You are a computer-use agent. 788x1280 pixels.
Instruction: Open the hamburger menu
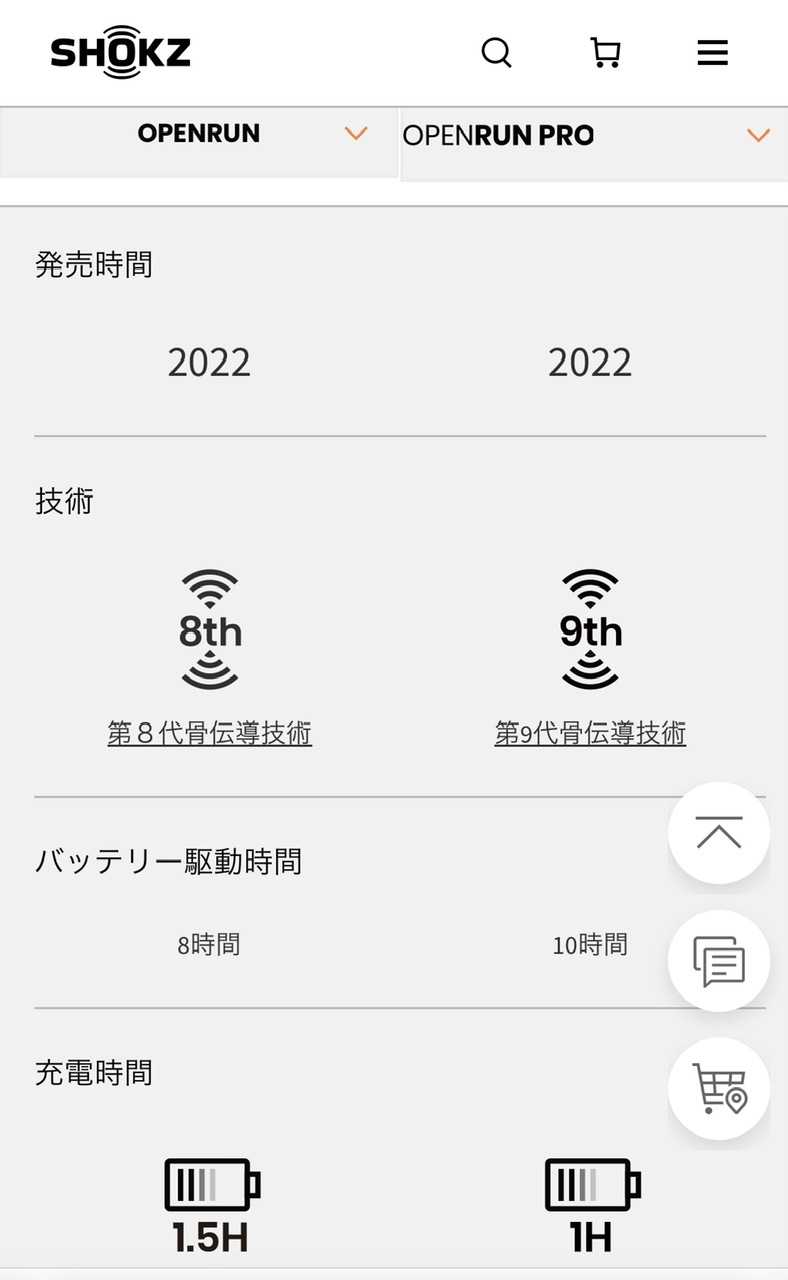pyautogui.click(x=712, y=52)
